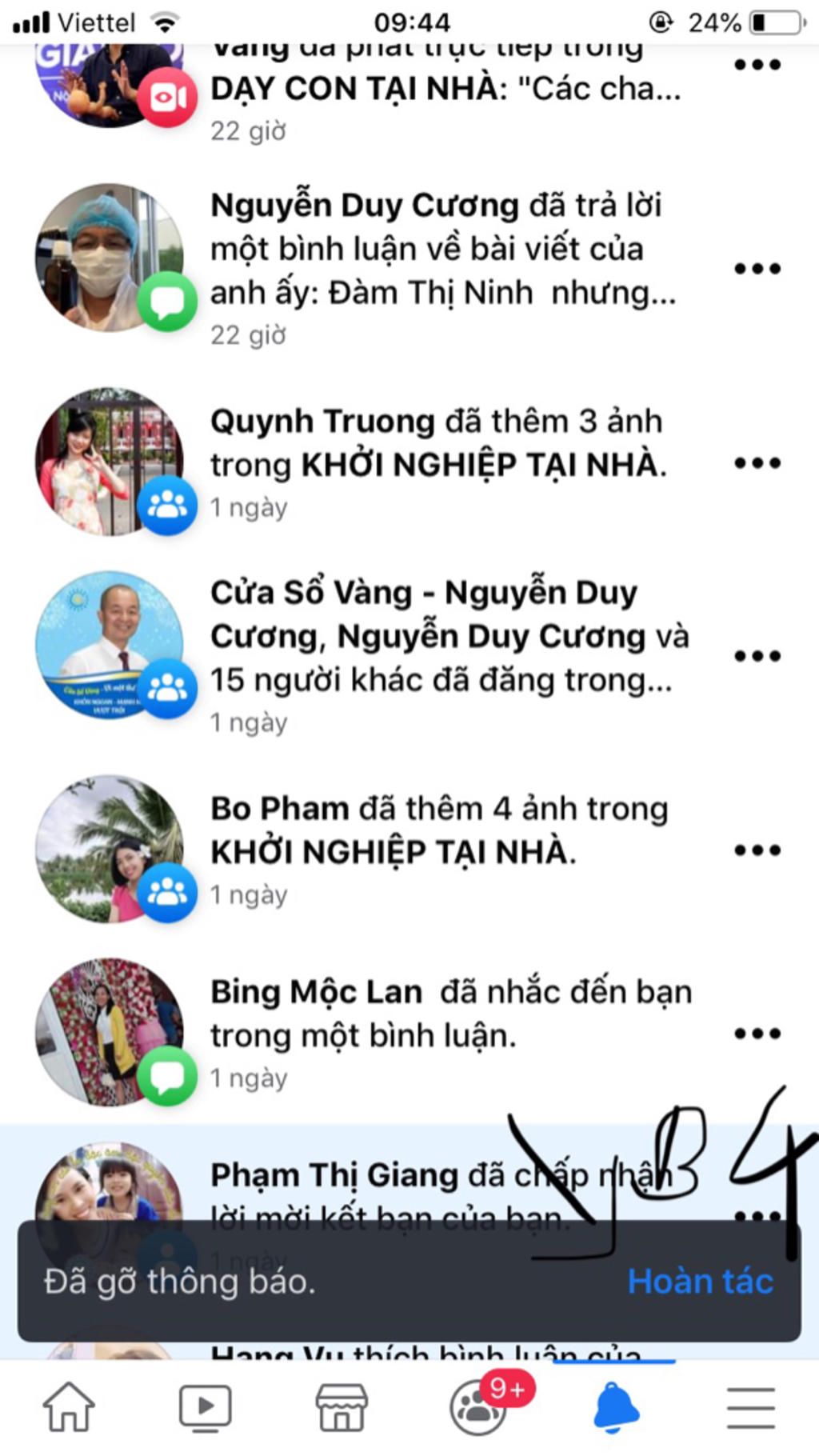Open options for Cửa Sổ Vàng notification
Screen dimensions: 819x1456
(x=757, y=656)
